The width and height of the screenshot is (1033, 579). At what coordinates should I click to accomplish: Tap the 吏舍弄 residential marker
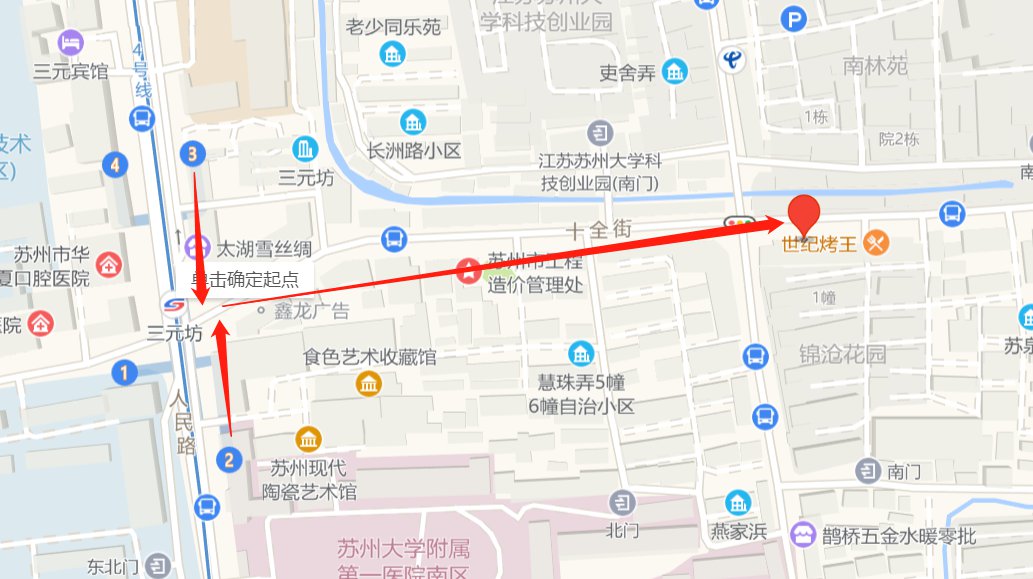pos(676,71)
